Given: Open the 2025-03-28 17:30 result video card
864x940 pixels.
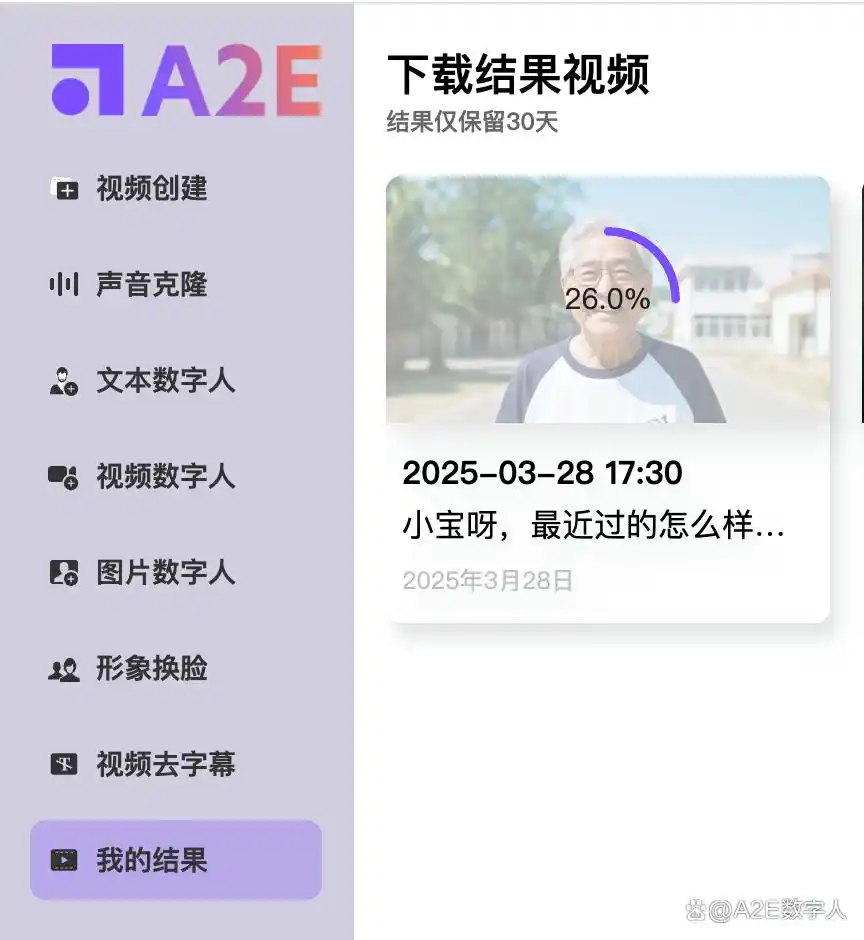Looking at the screenshot, I should point(607,400).
